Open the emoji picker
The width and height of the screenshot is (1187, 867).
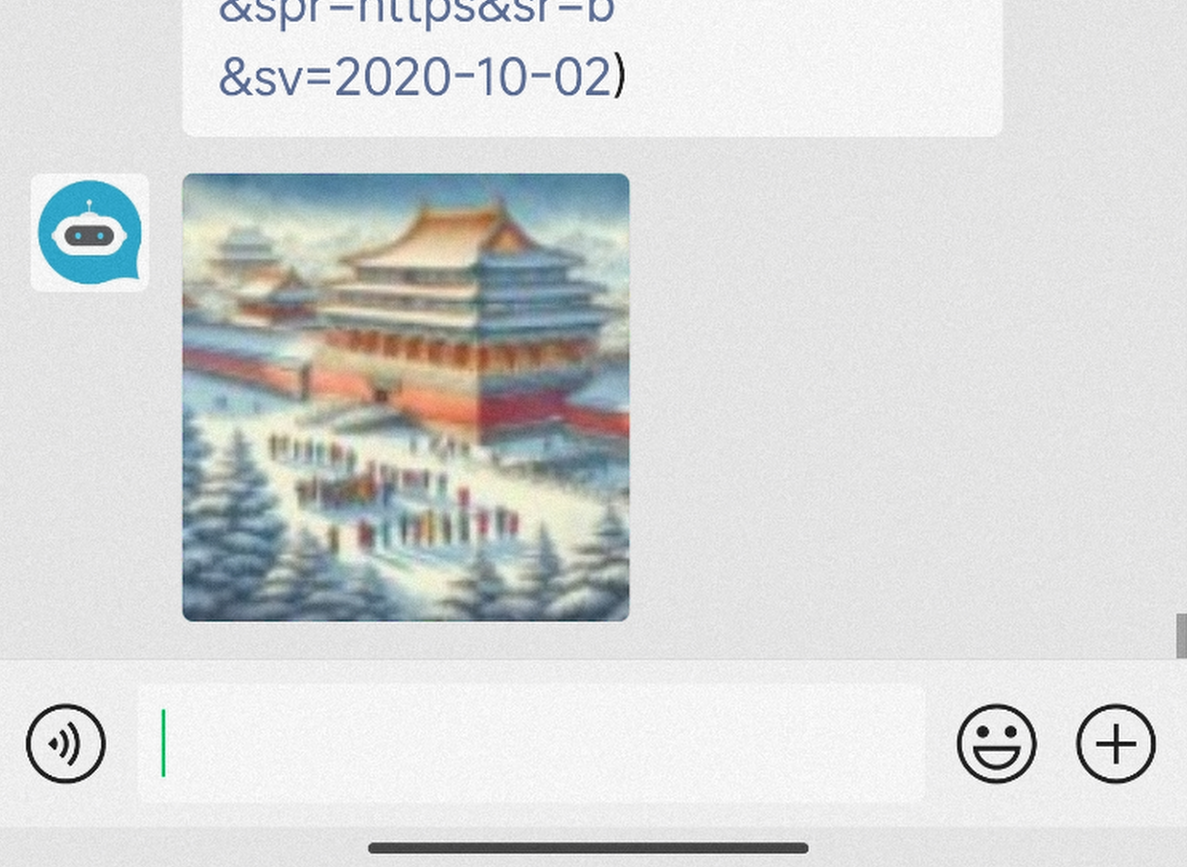tap(996, 744)
